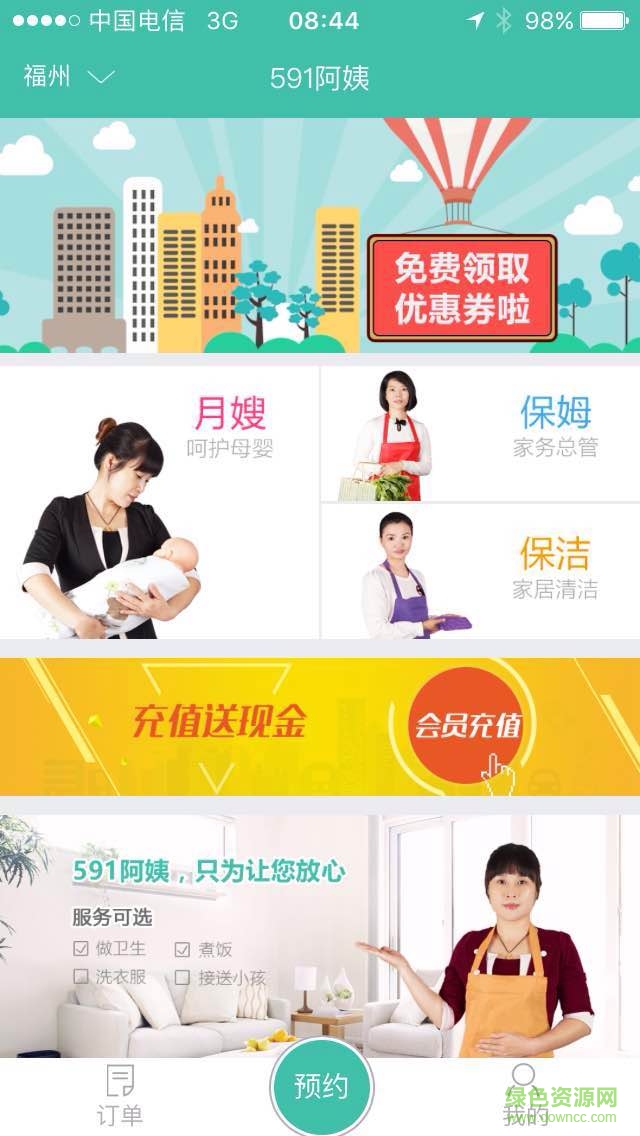Open the 福州 city dropdown
The image size is (640, 1136).
pyautogui.click(x=68, y=77)
